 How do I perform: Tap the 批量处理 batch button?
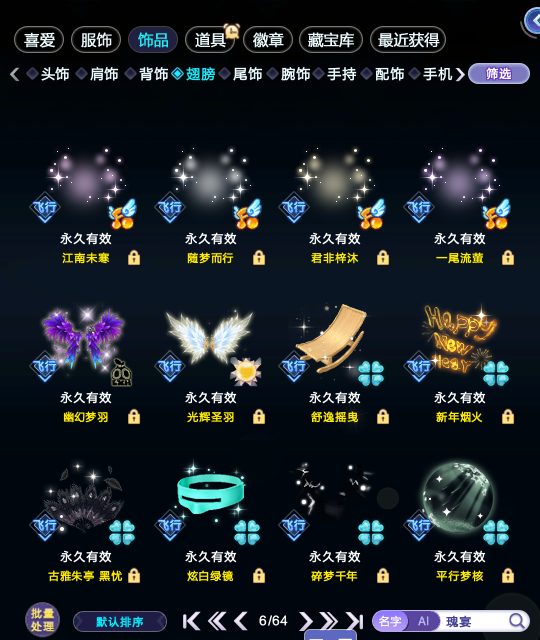coord(42,620)
